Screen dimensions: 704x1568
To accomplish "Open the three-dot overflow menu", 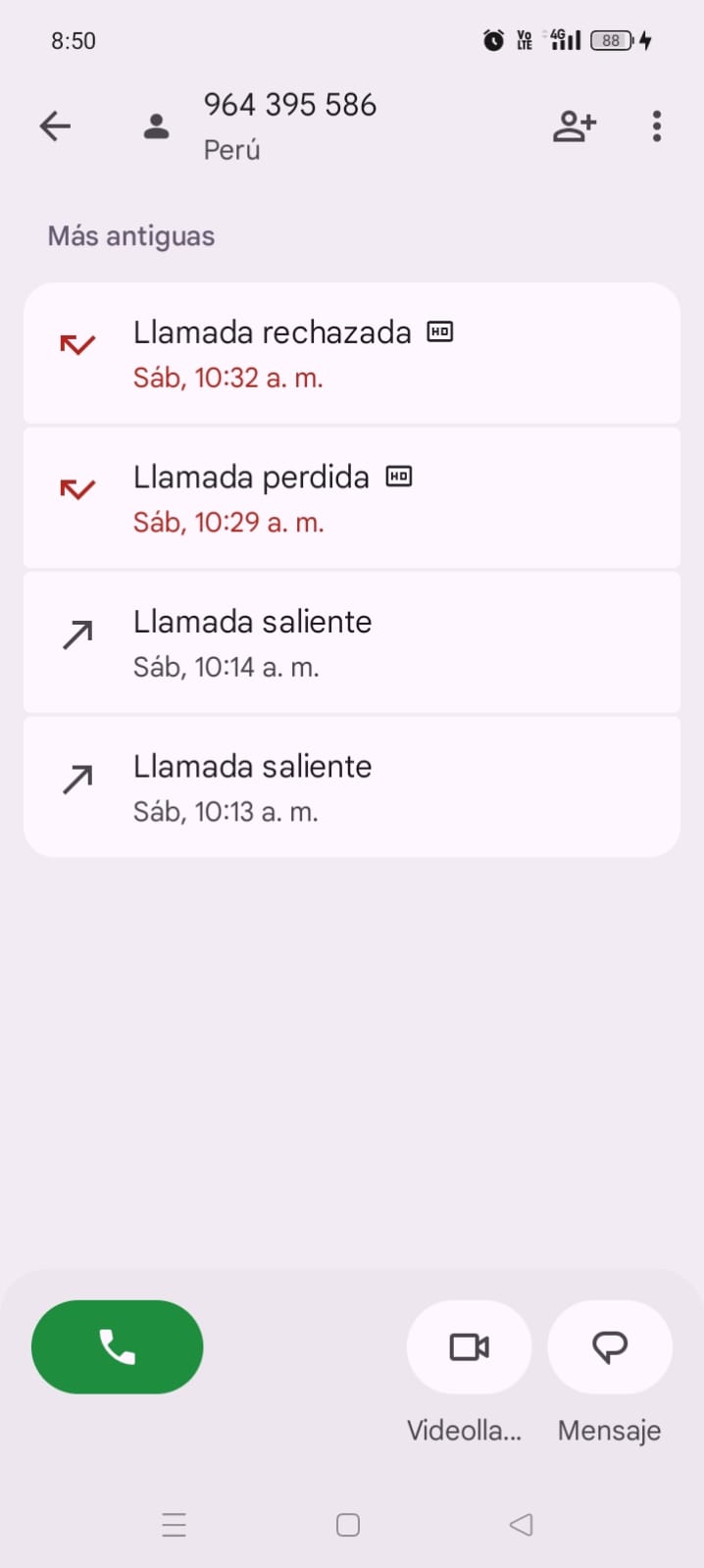I will pos(657,126).
